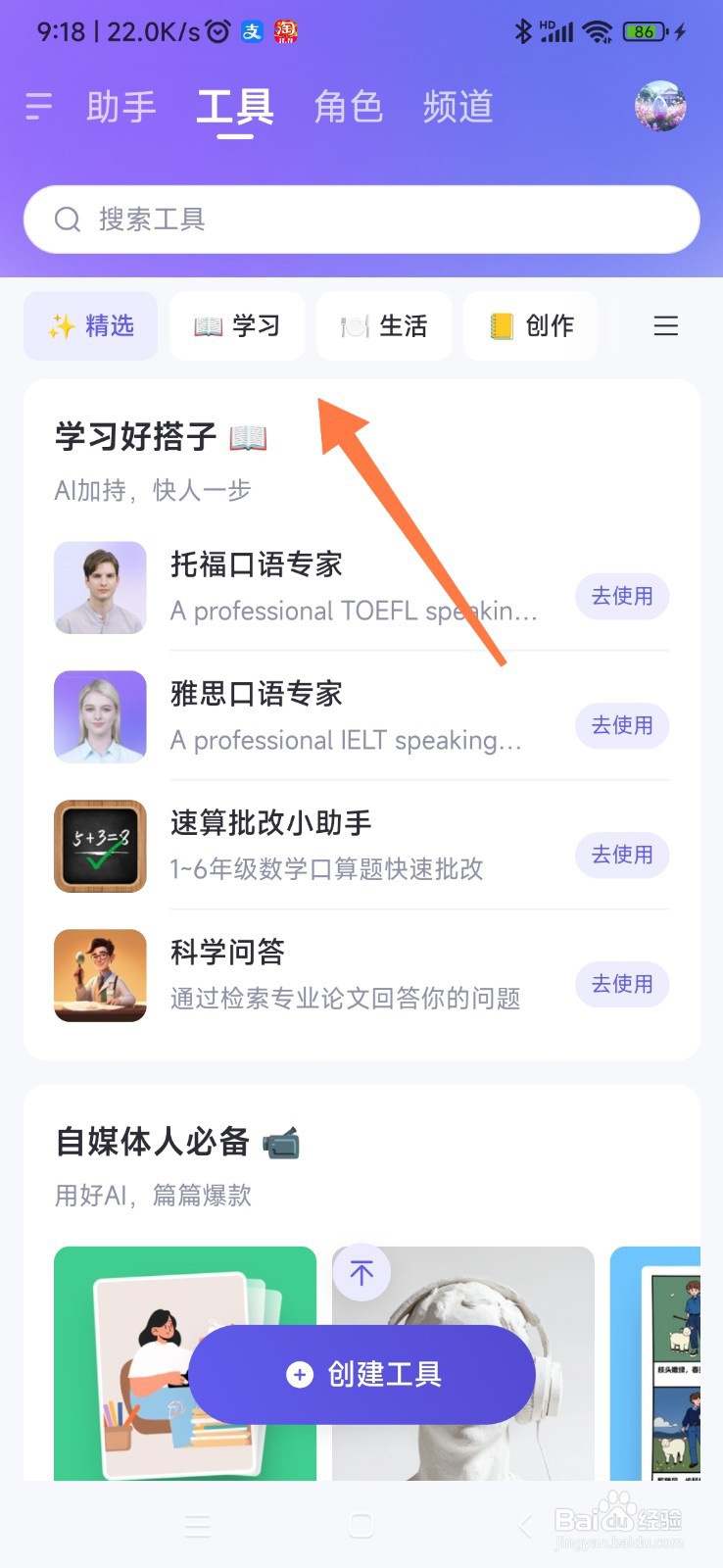Image resolution: width=723 pixels, height=1568 pixels.
Task: Select the 精选 category chip
Action: click(x=90, y=325)
